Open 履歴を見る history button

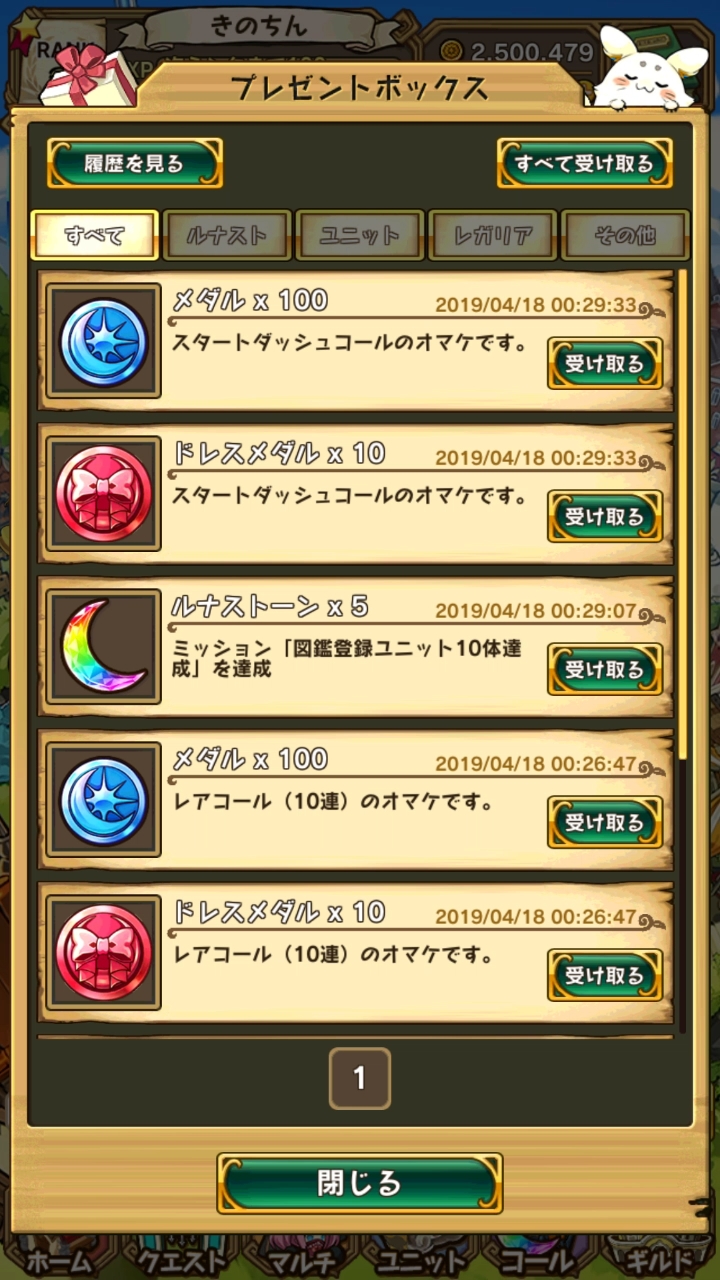(134, 164)
